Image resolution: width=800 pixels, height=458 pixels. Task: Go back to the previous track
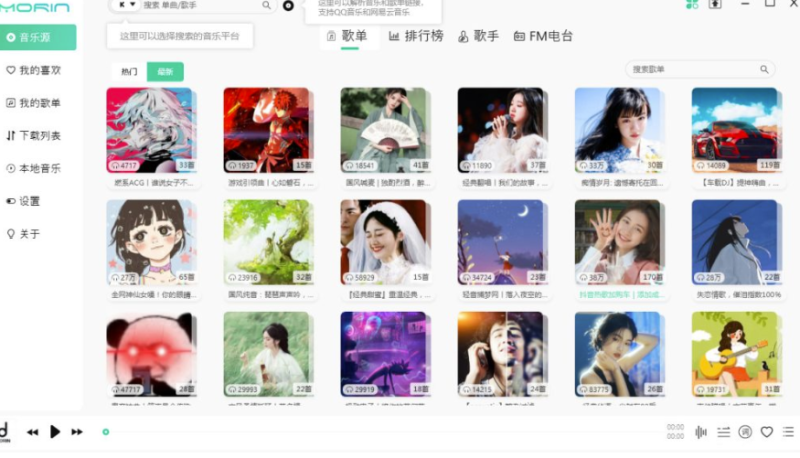(33, 432)
